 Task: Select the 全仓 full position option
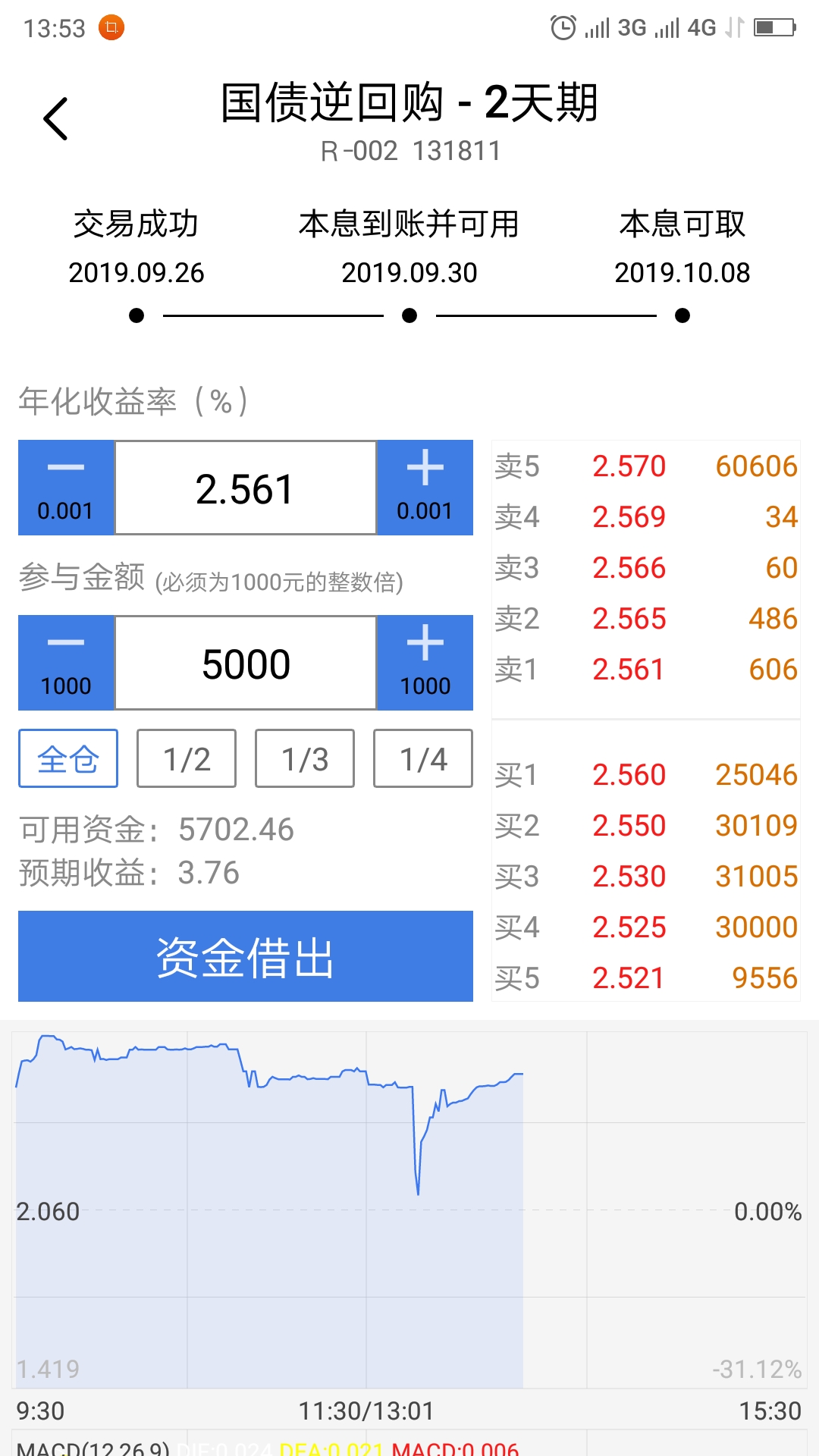click(x=68, y=758)
